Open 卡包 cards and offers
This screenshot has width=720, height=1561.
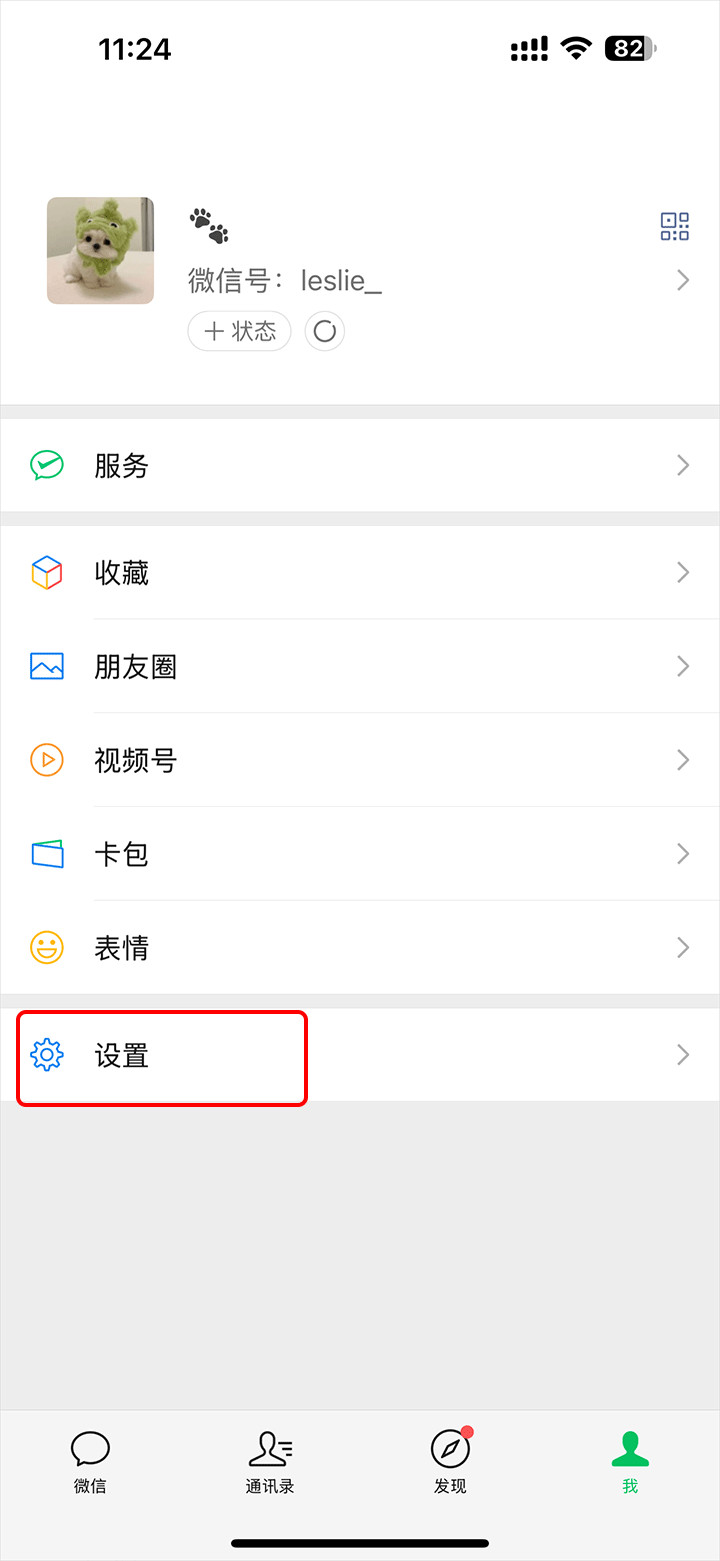(360, 854)
